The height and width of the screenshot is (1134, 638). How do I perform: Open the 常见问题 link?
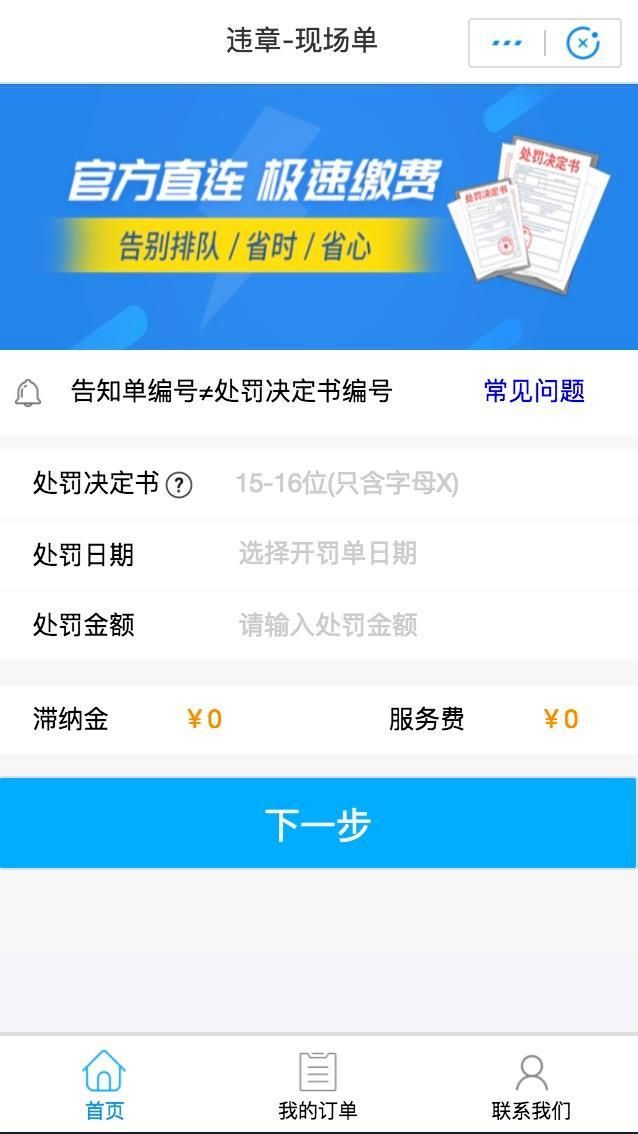point(534,391)
